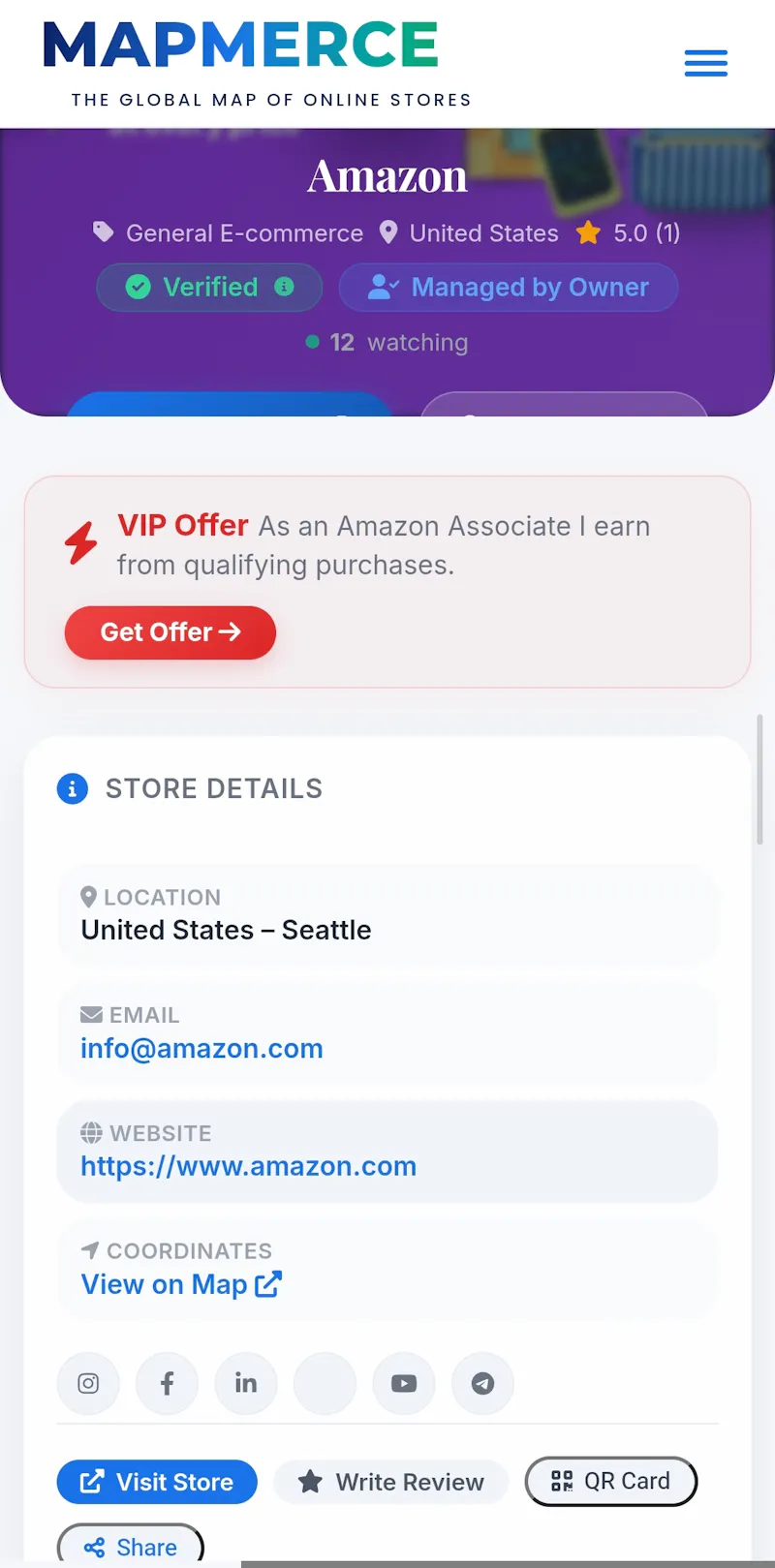Tap the info icon beside Verified
775x1568 pixels.
pyautogui.click(x=284, y=287)
